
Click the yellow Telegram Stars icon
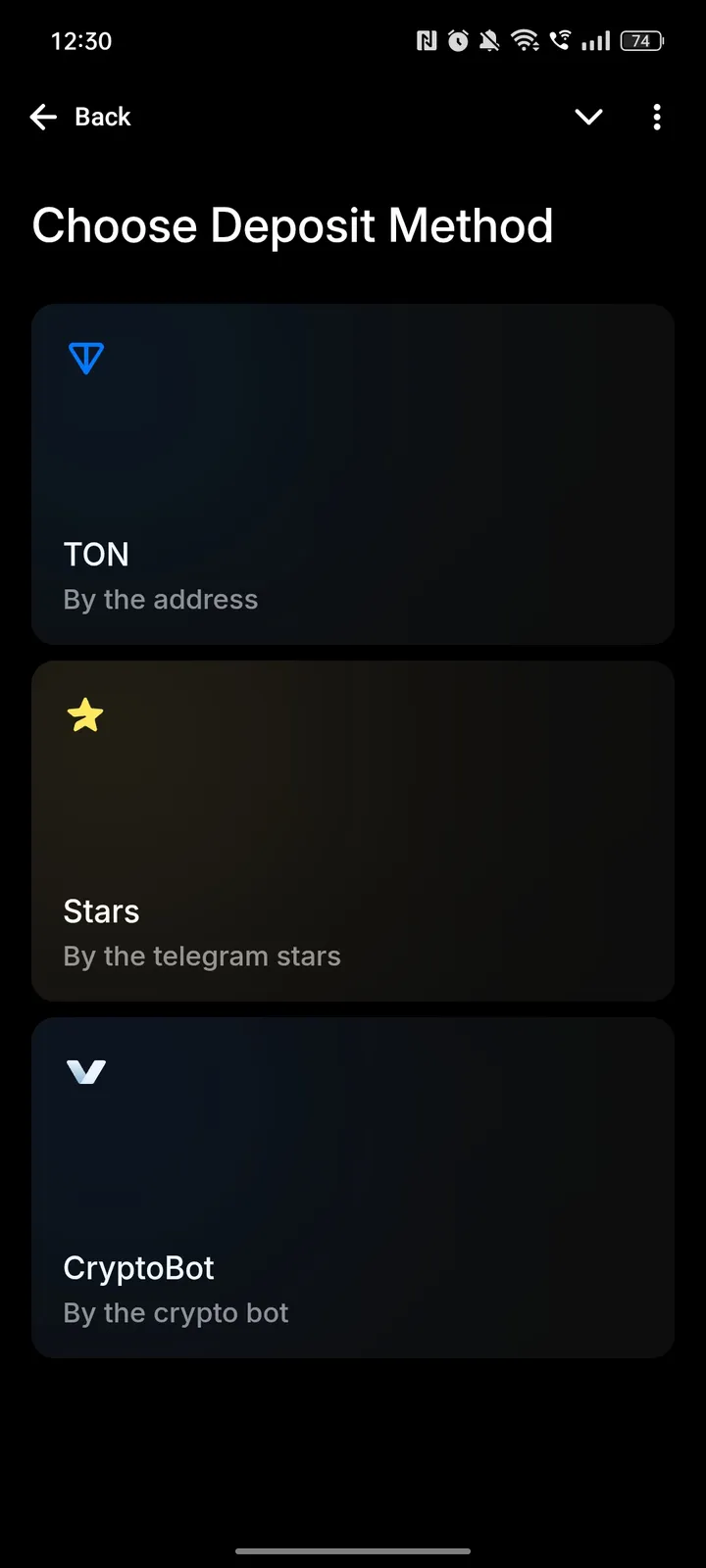[x=85, y=714]
